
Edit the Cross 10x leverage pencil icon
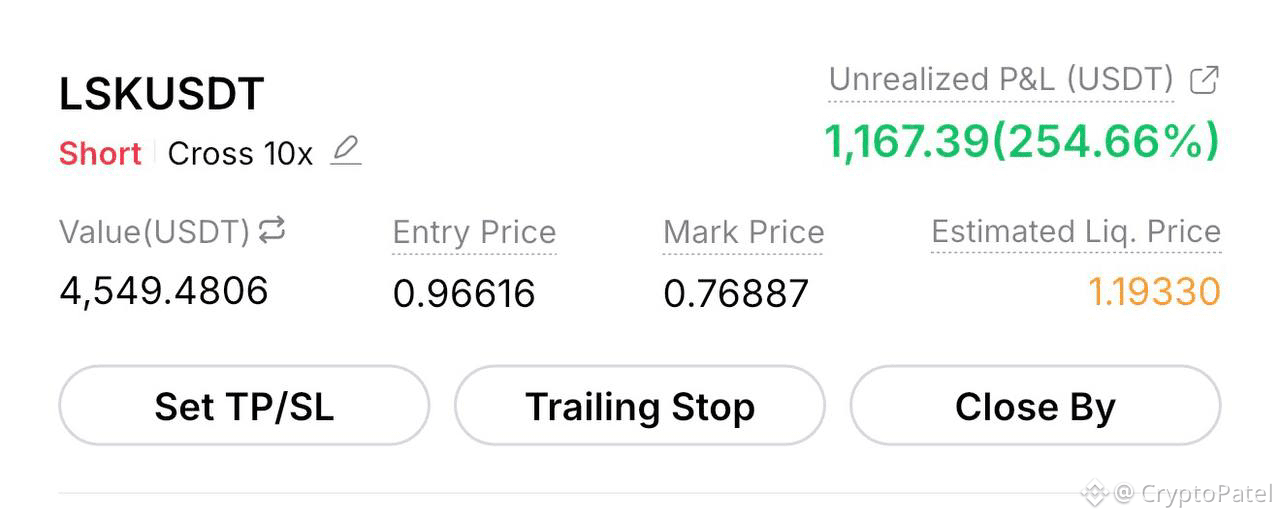[x=345, y=152]
